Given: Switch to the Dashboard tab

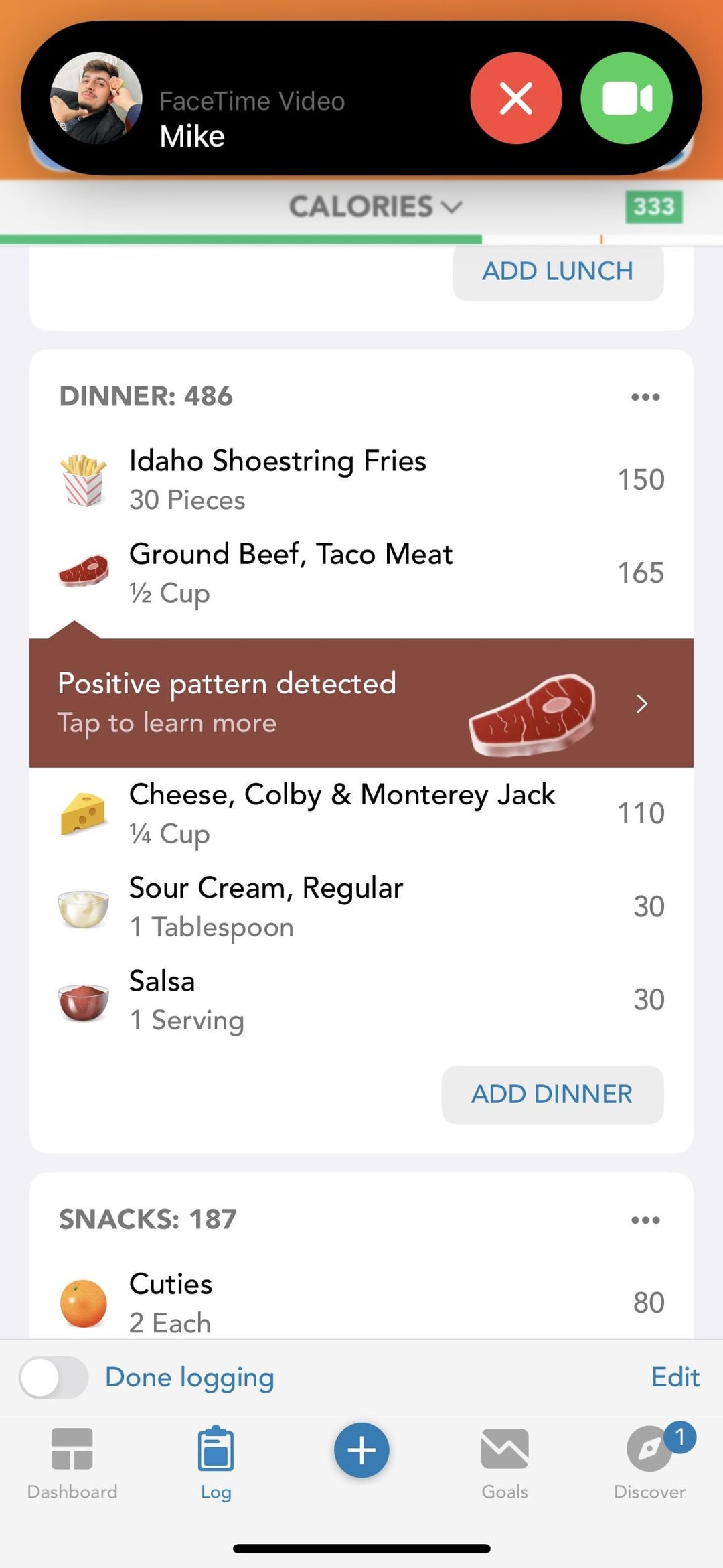Looking at the screenshot, I should [x=72, y=1464].
